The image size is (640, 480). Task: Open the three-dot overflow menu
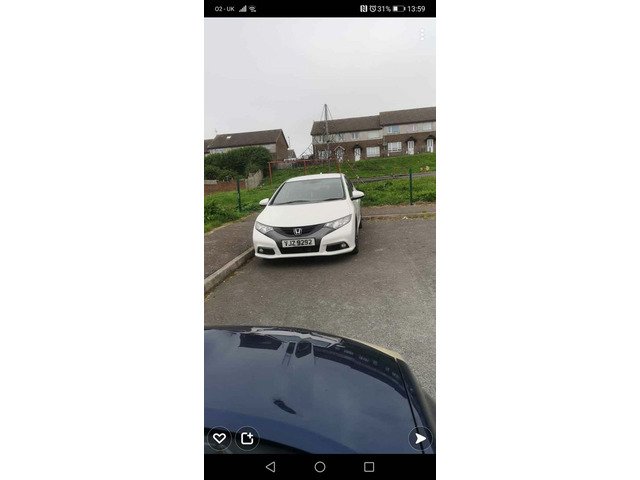coord(422,34)
